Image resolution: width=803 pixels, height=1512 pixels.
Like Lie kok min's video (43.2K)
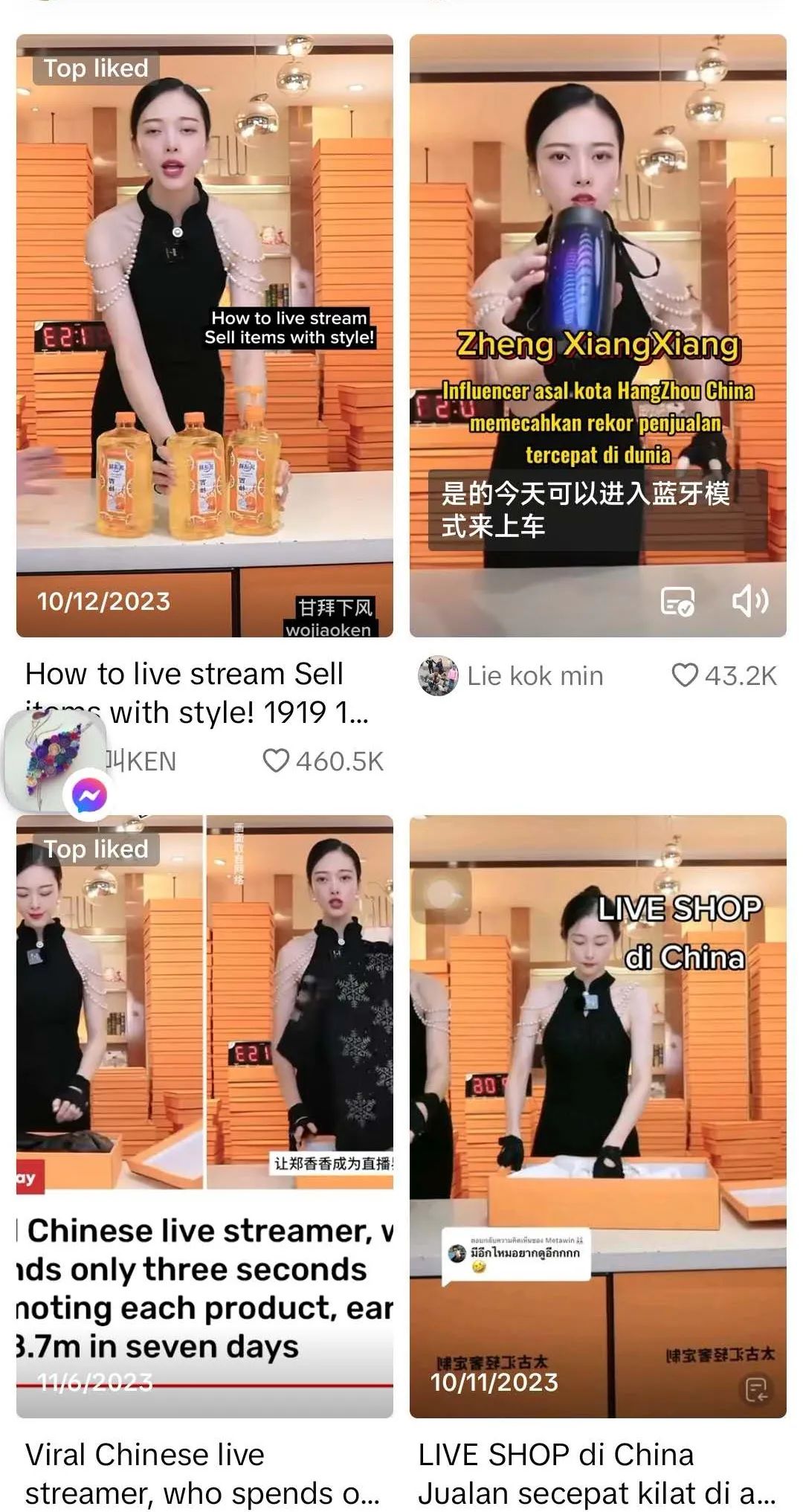click(x=685, y=675)
